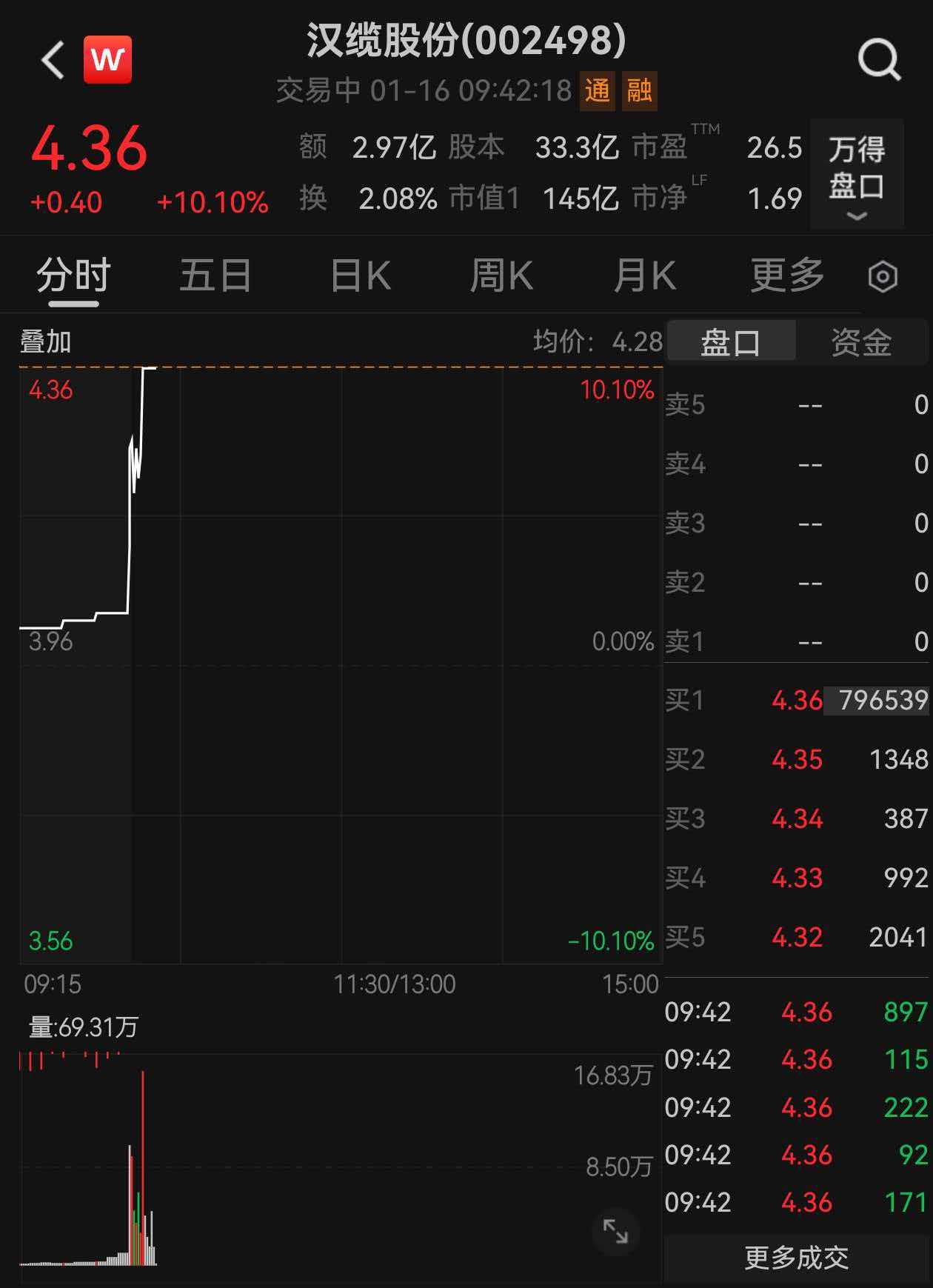933x1288 pixels.
Task: Switch to the 周K chart tab
Action: (501, 276)
